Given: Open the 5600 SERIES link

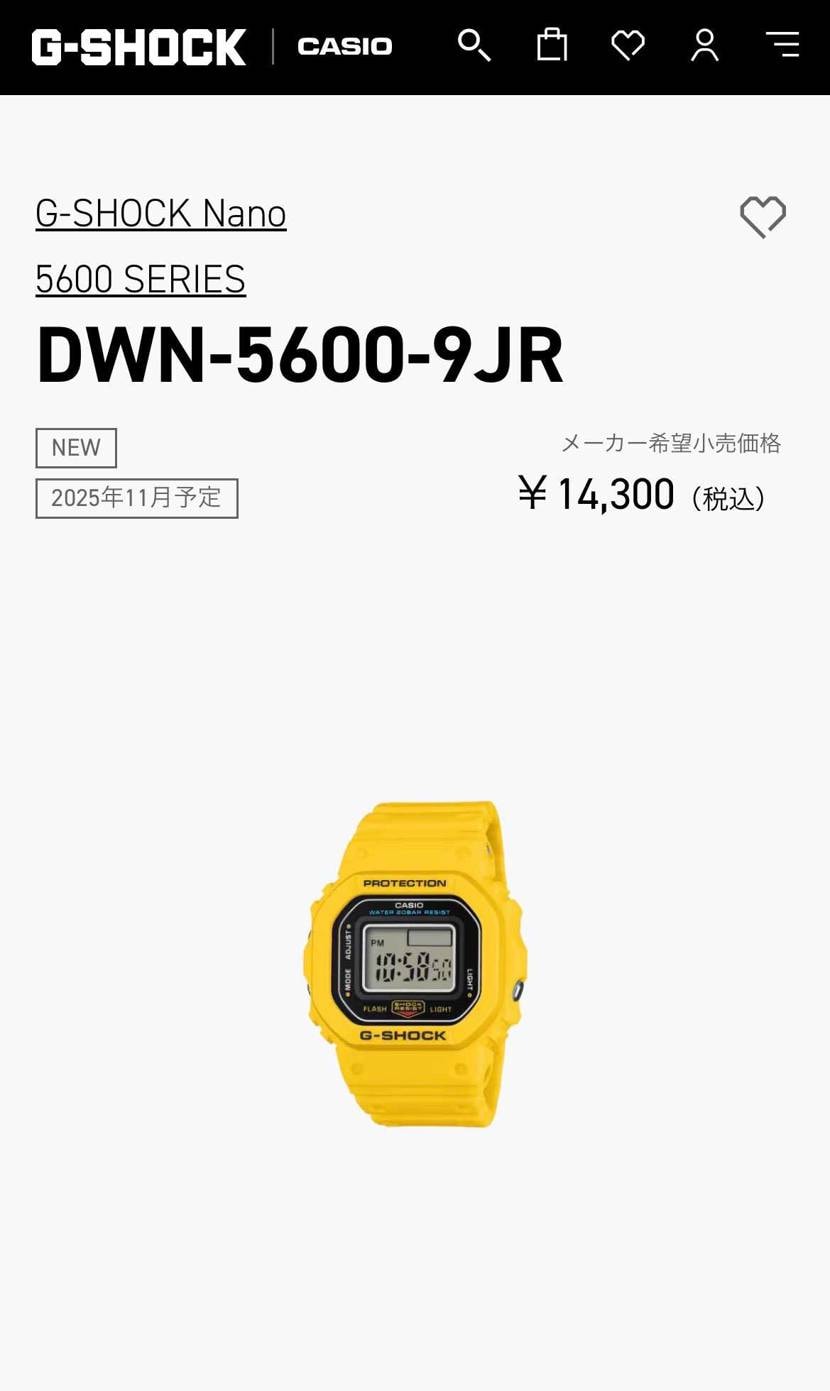Looking at the screenshot, I should click(140, 279).
